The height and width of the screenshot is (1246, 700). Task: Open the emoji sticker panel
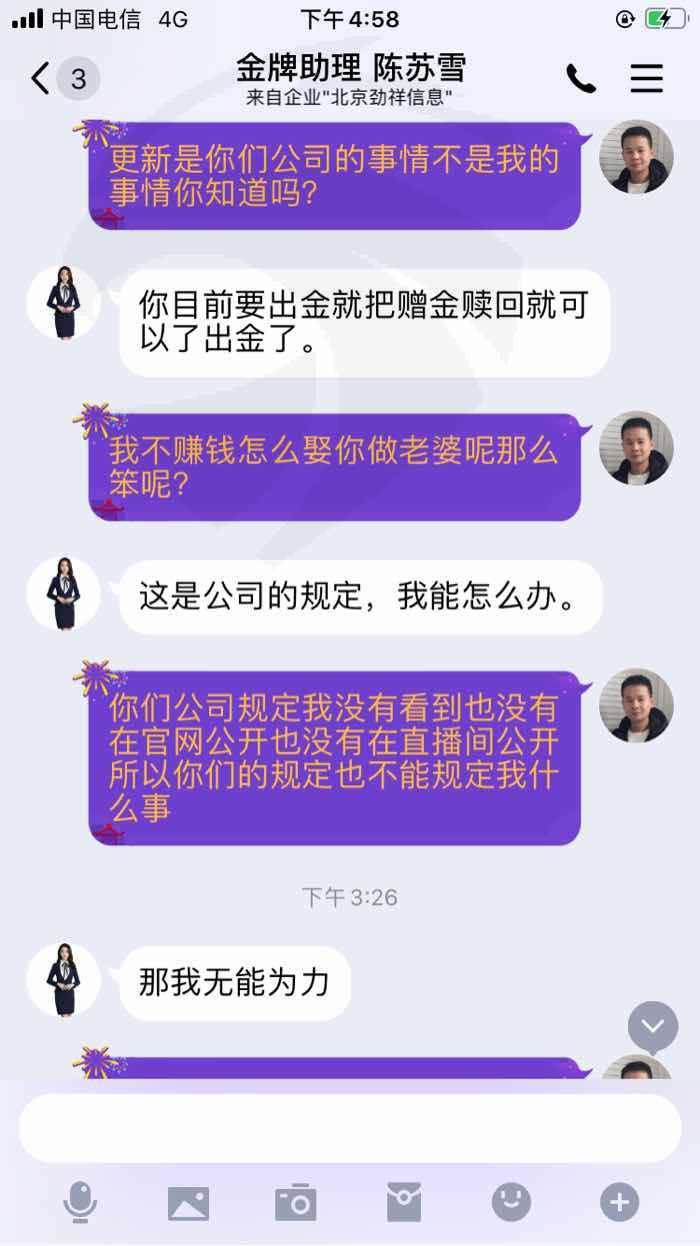[511, 1202]
